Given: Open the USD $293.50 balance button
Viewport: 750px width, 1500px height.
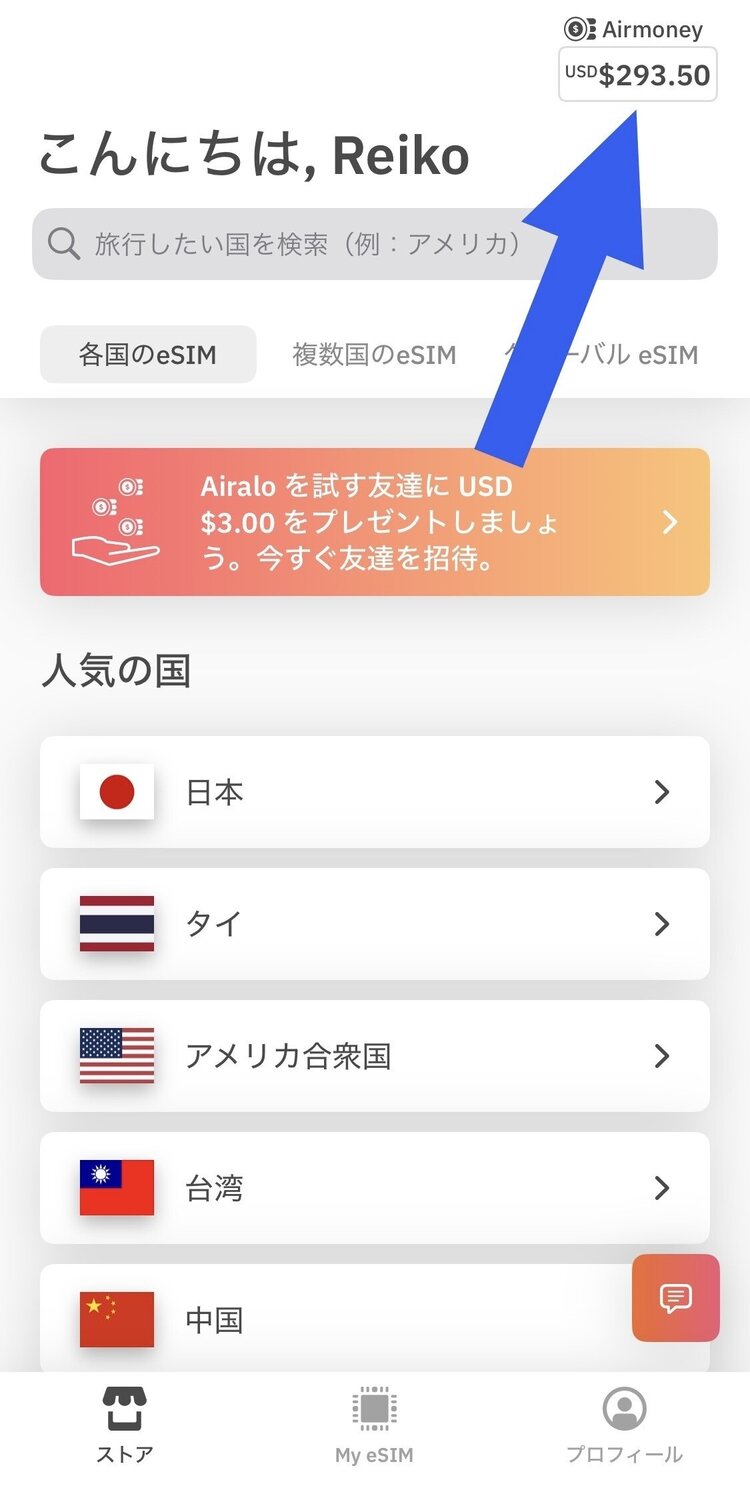Looking at the screenshot, I should click(637, 74).
